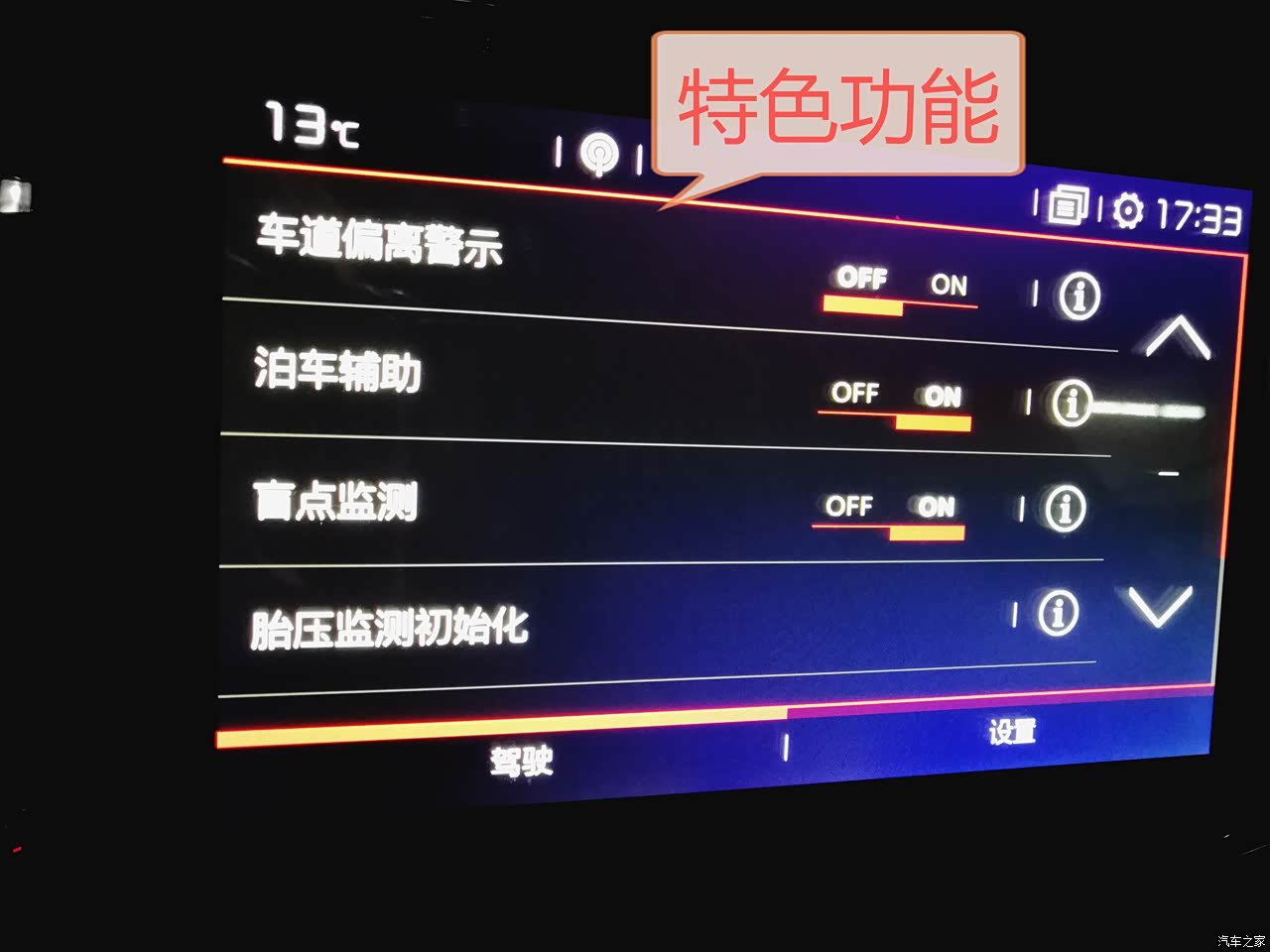This screenshot has height=952, width=1270.
Task: Tap the down arrow to scroll list
Action: pyautogui.click(x=1160, y=605)
